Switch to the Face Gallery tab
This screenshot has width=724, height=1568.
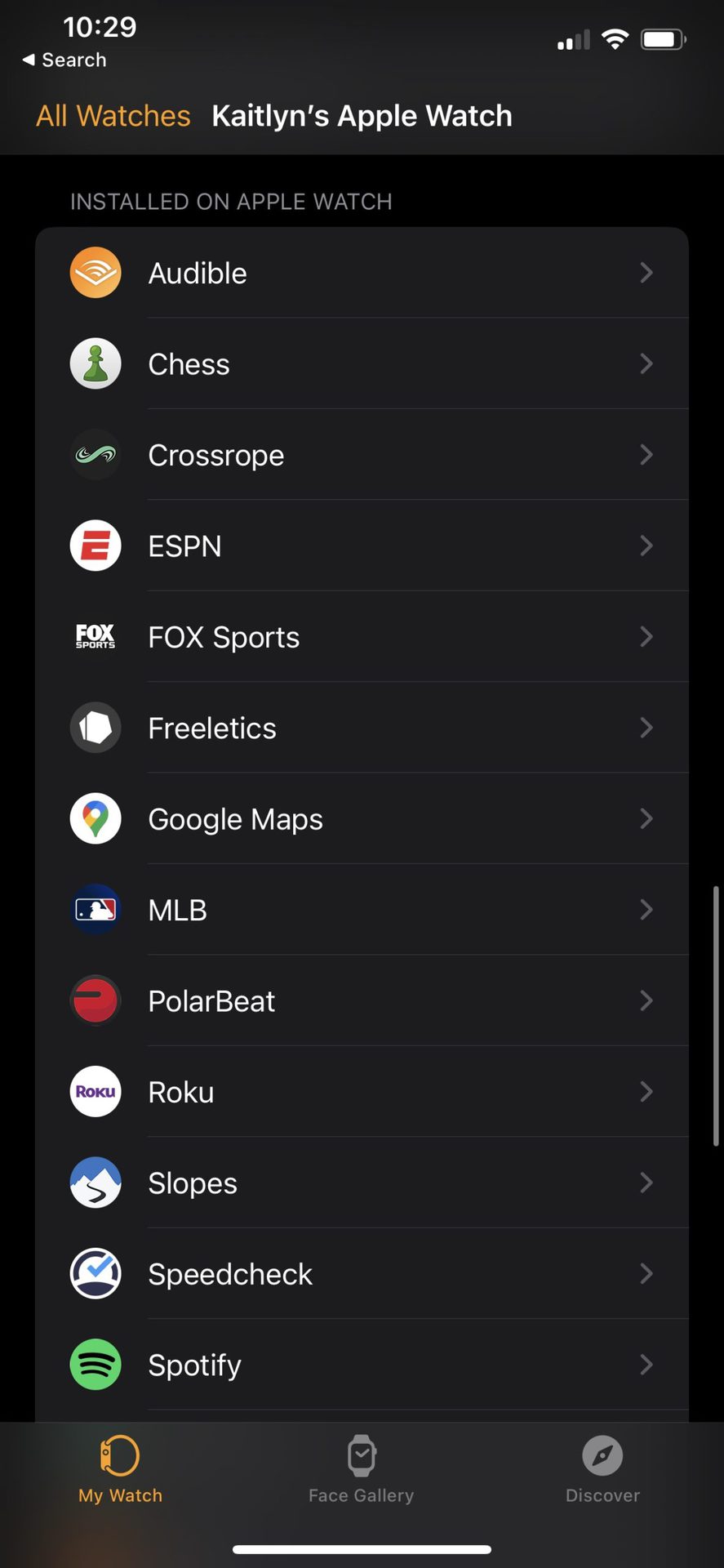pos(361,1469)
